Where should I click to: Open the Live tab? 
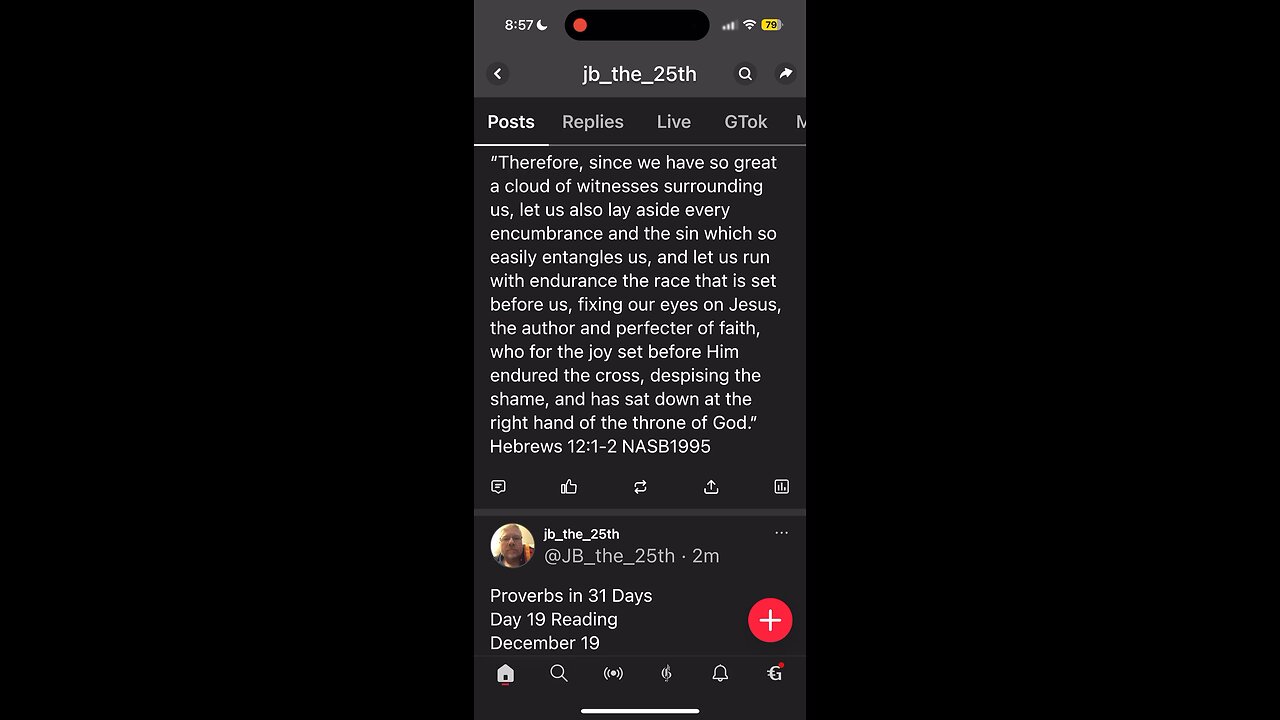pyautogui.click(x=673, y=122)
